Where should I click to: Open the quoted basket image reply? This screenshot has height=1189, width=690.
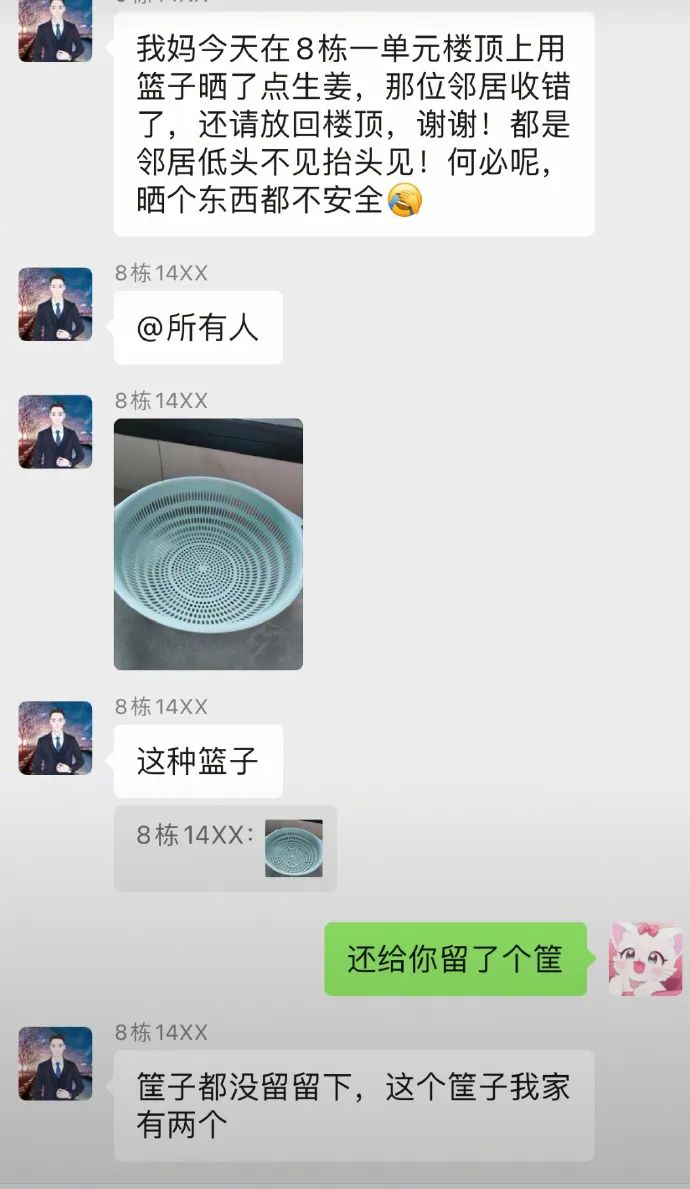click(x=293, y=848)
